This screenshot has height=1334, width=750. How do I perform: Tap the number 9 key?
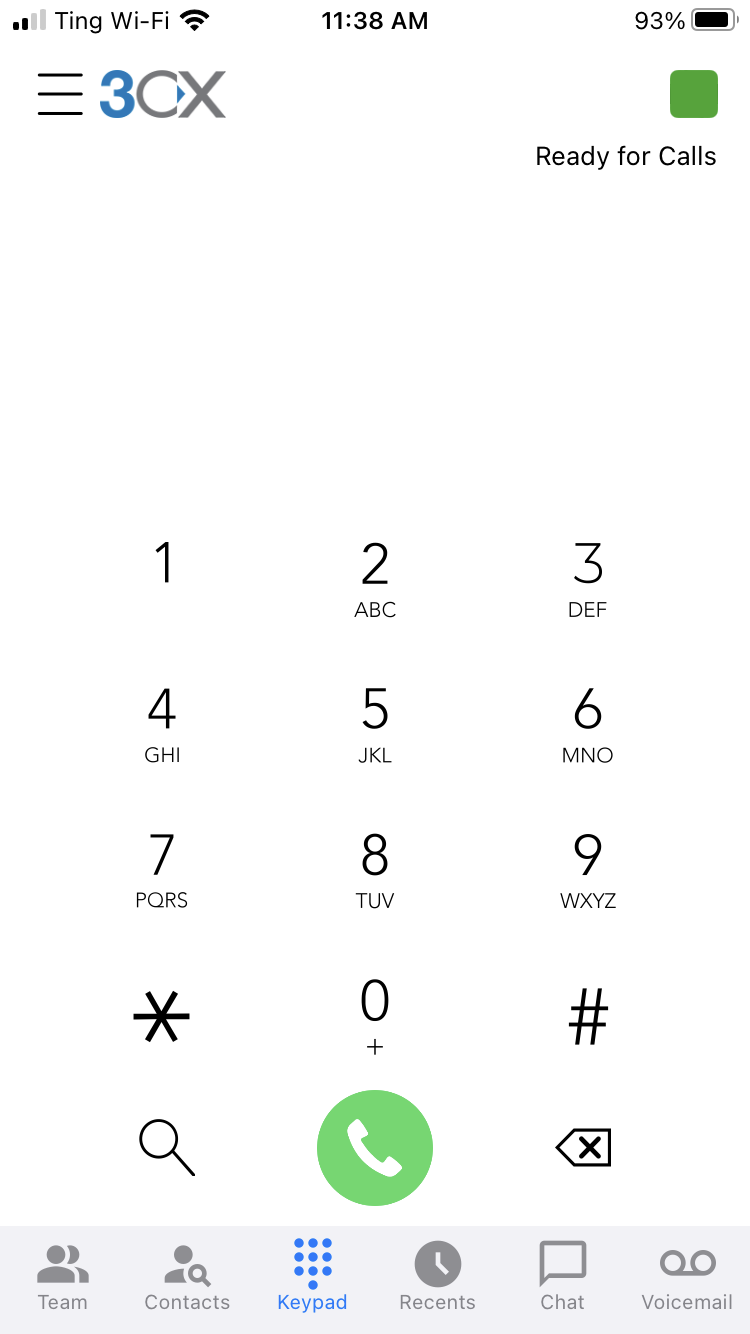tap(588, 868)
